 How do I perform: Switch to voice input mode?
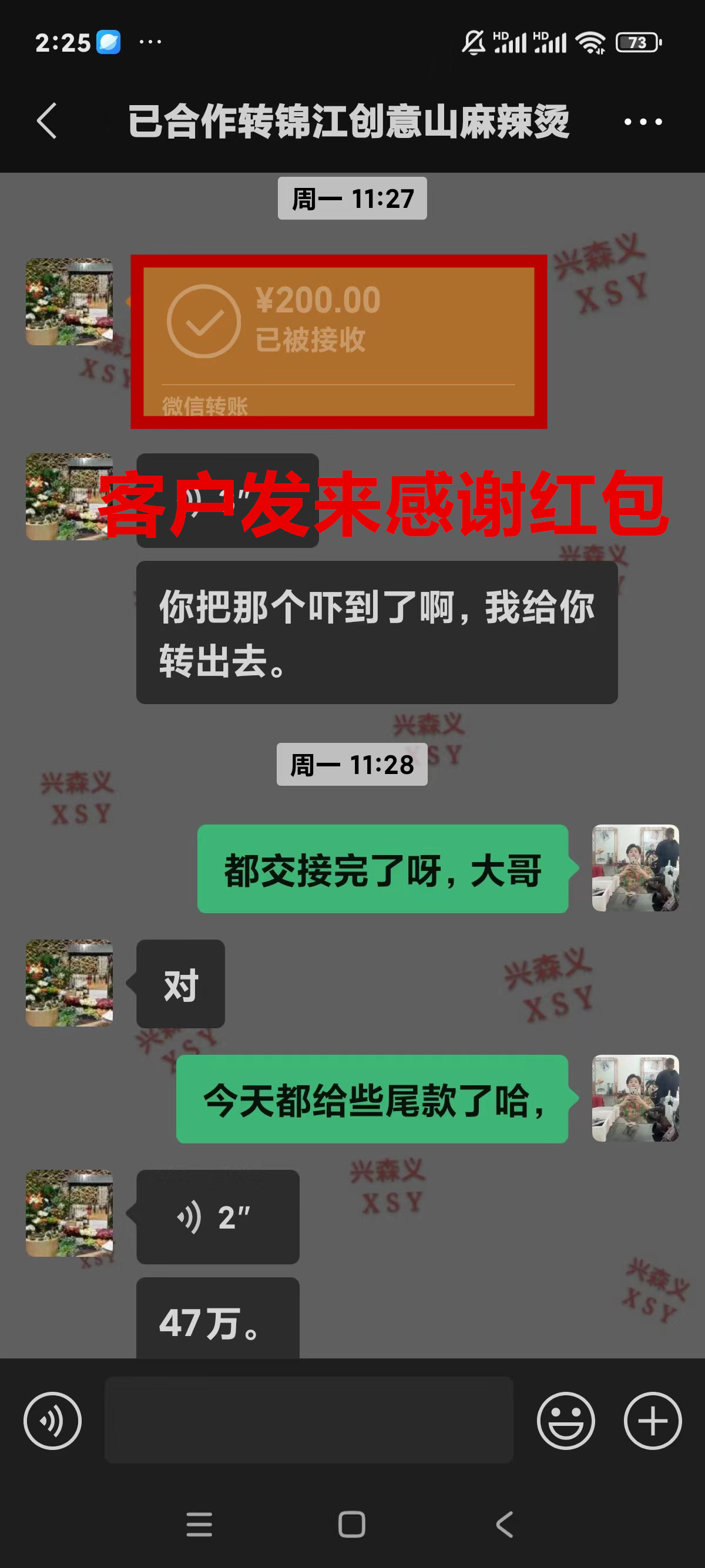tap(52, 1420)
